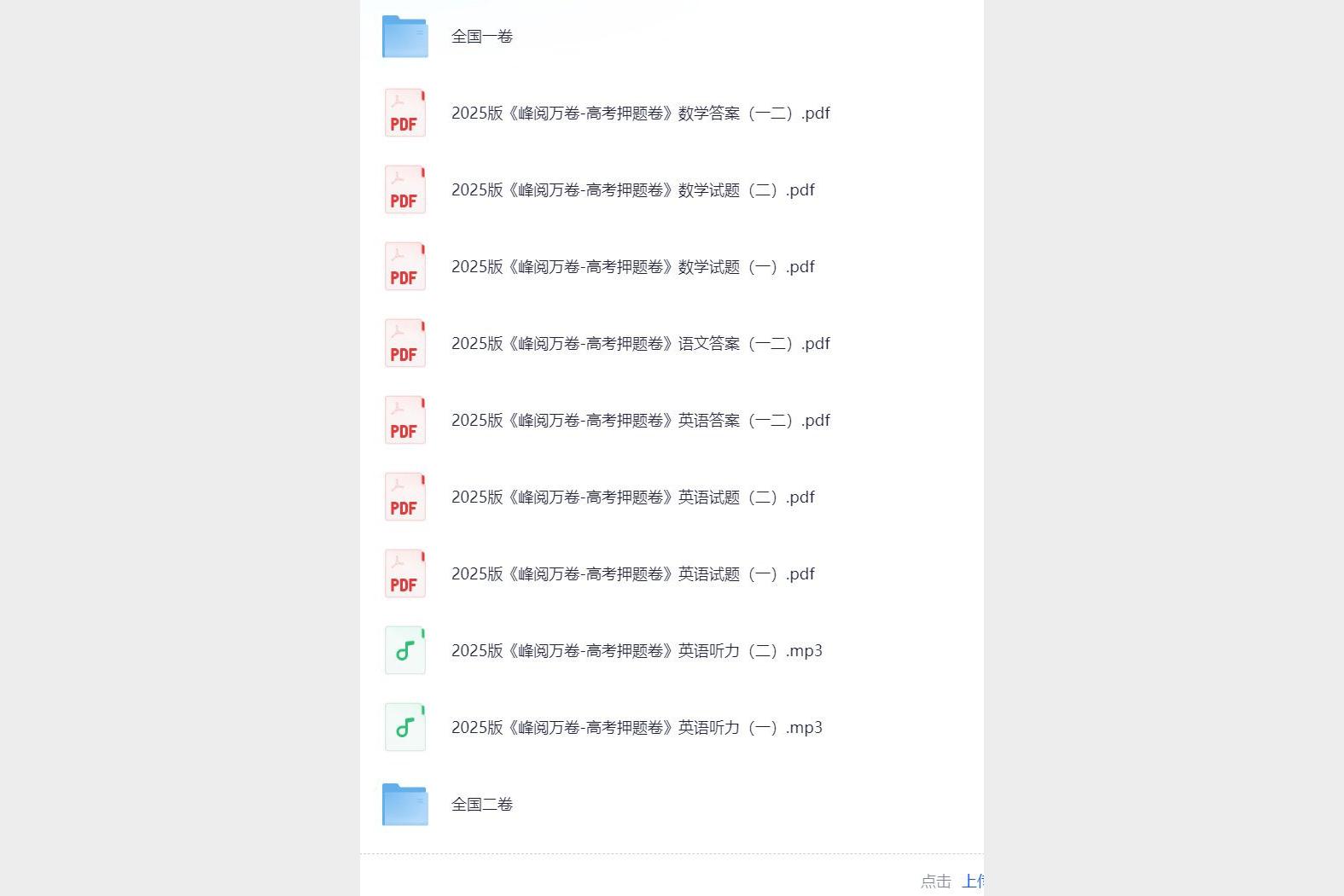Open 数学试题（二）.pdf file
Screen dimensions: 1344x896
click(632, 190)
